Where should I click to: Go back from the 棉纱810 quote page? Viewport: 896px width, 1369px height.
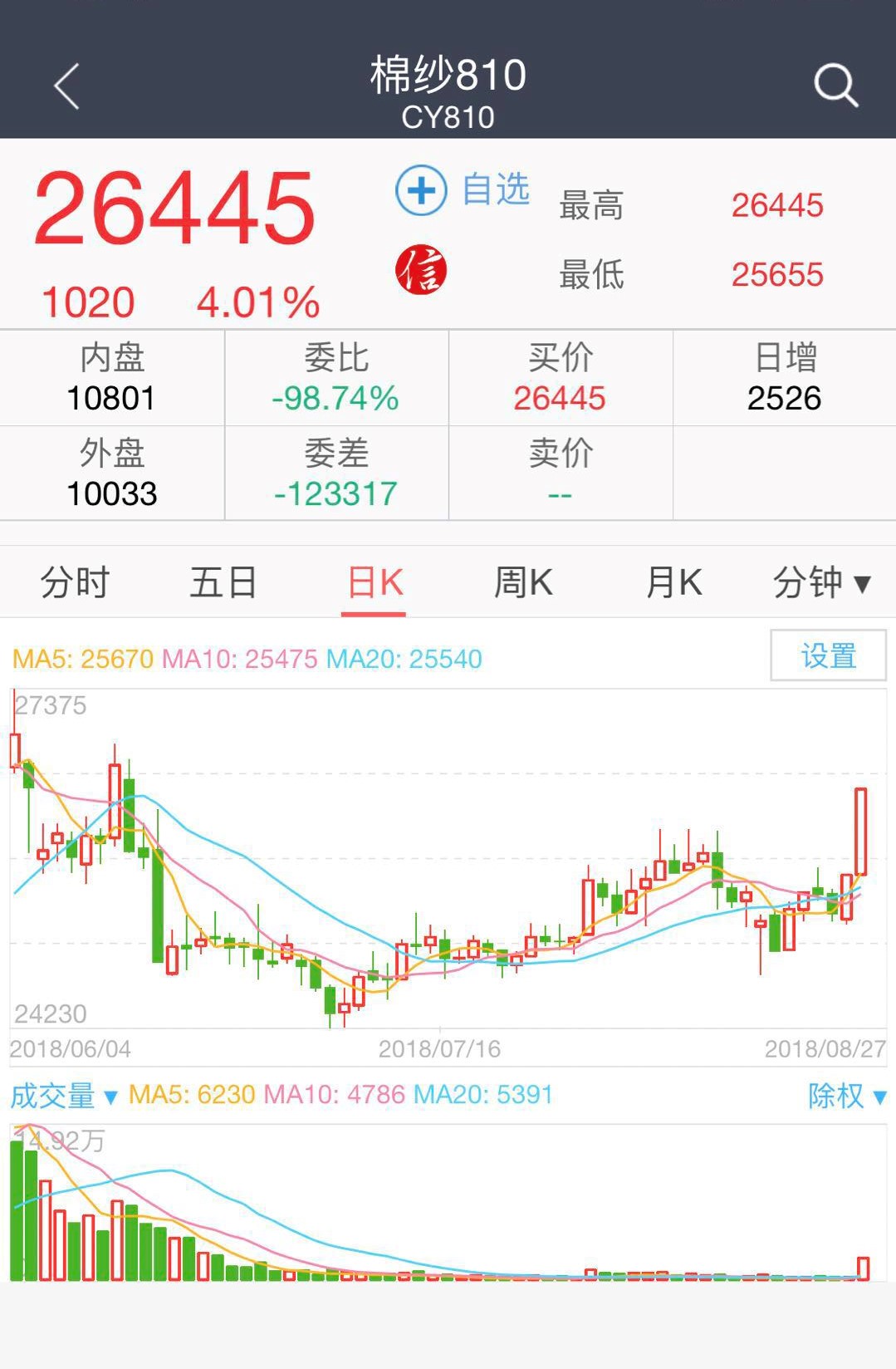tap(66, 86)
